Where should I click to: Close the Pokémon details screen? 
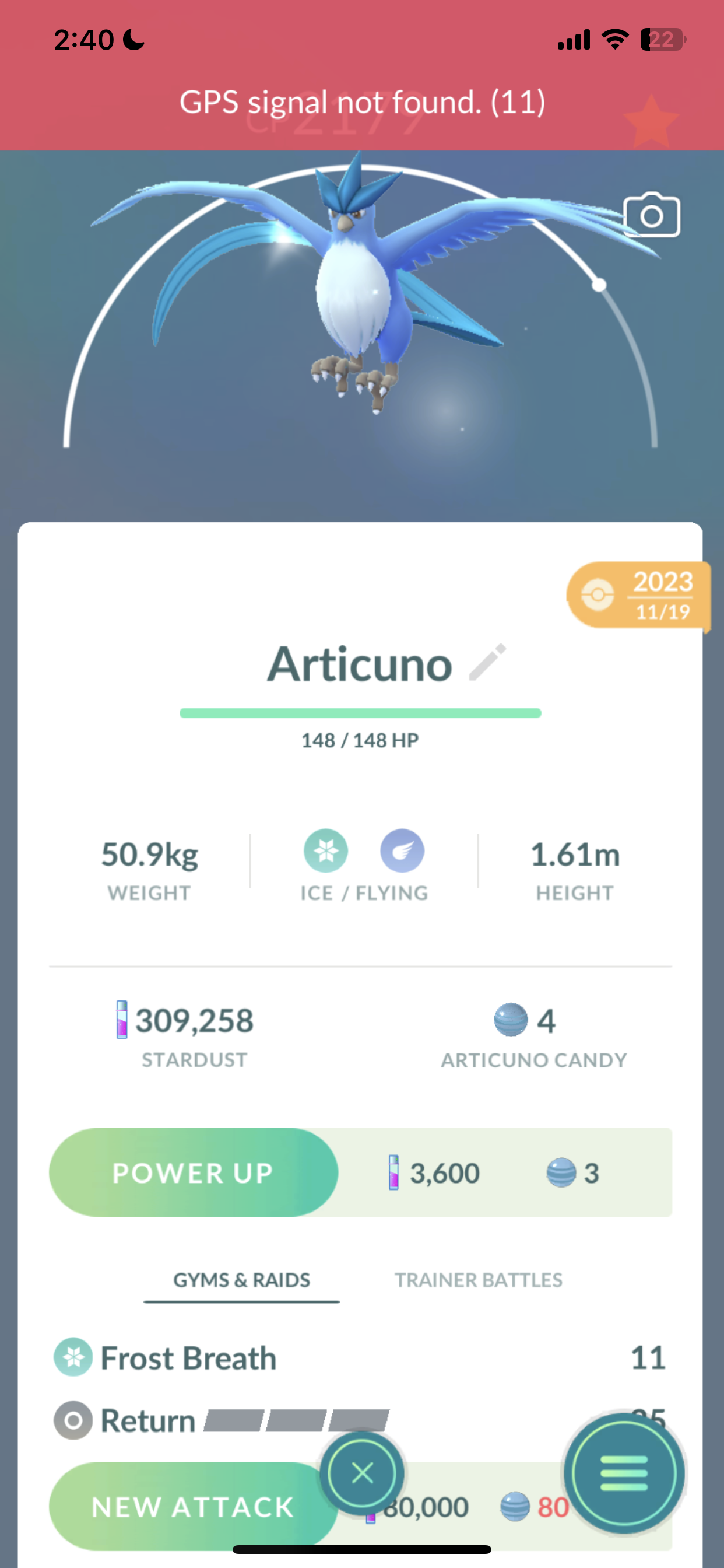pos(362,1473)
